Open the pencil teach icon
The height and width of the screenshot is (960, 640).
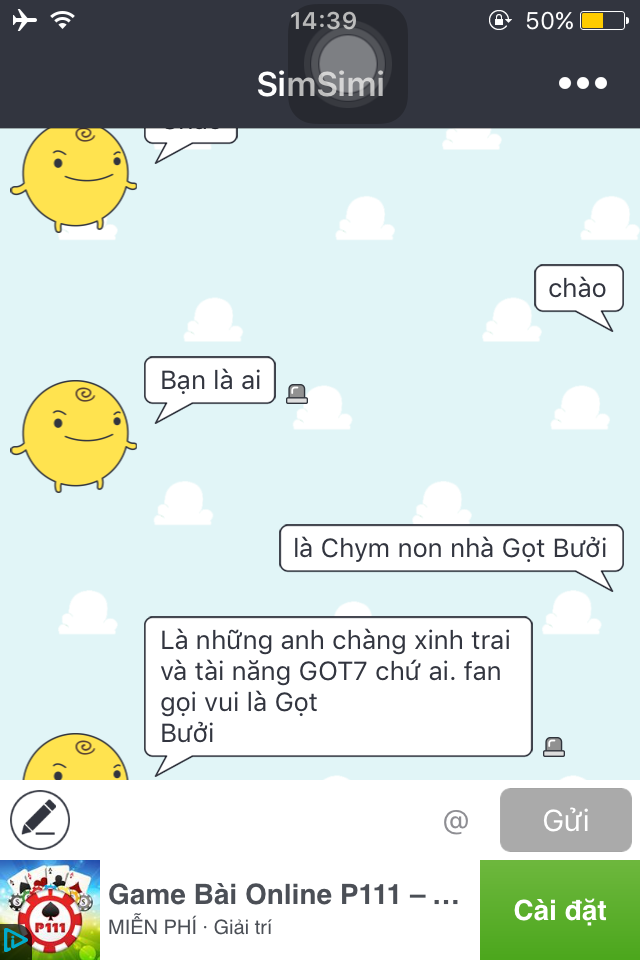coord(40,820)
